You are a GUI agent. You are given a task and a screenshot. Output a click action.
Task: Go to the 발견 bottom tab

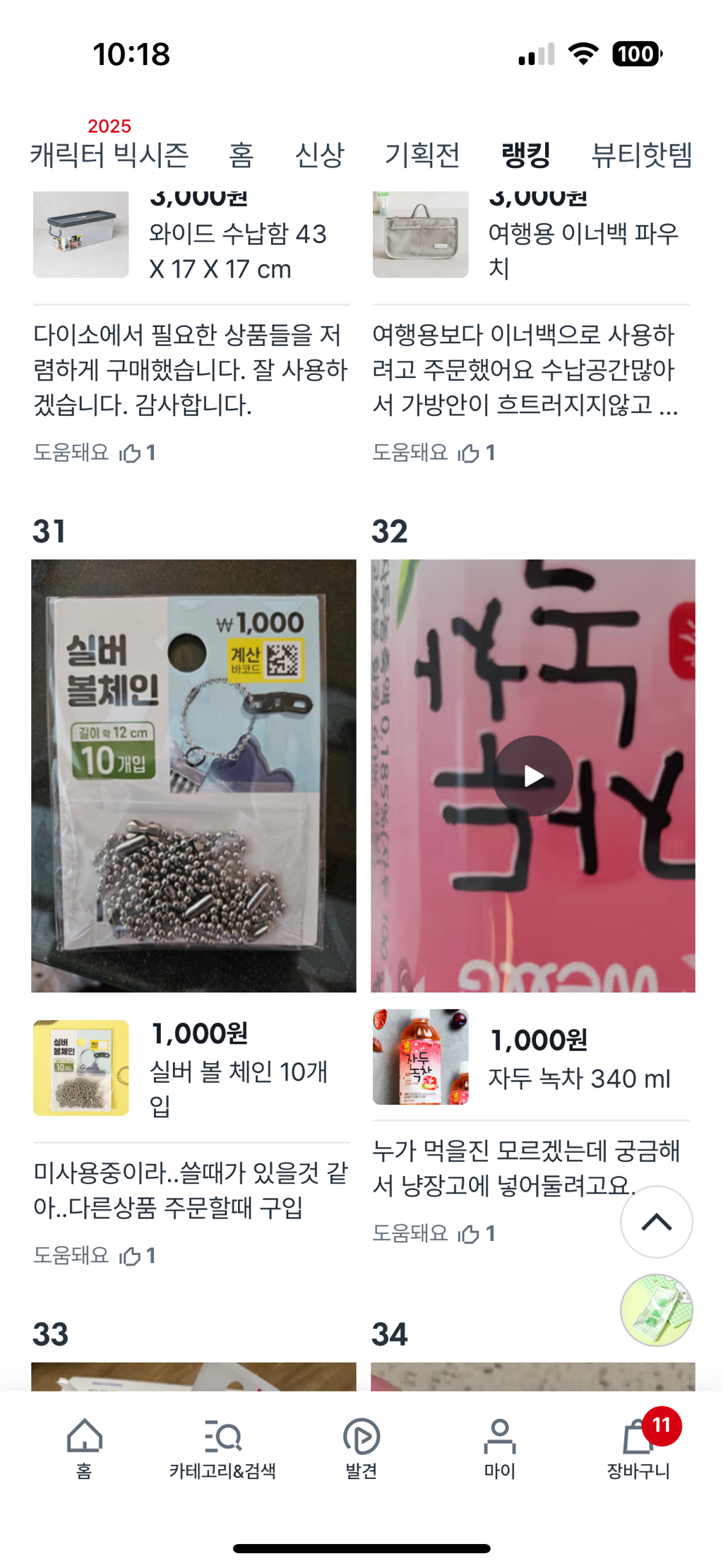click(x=361, y=1448)
